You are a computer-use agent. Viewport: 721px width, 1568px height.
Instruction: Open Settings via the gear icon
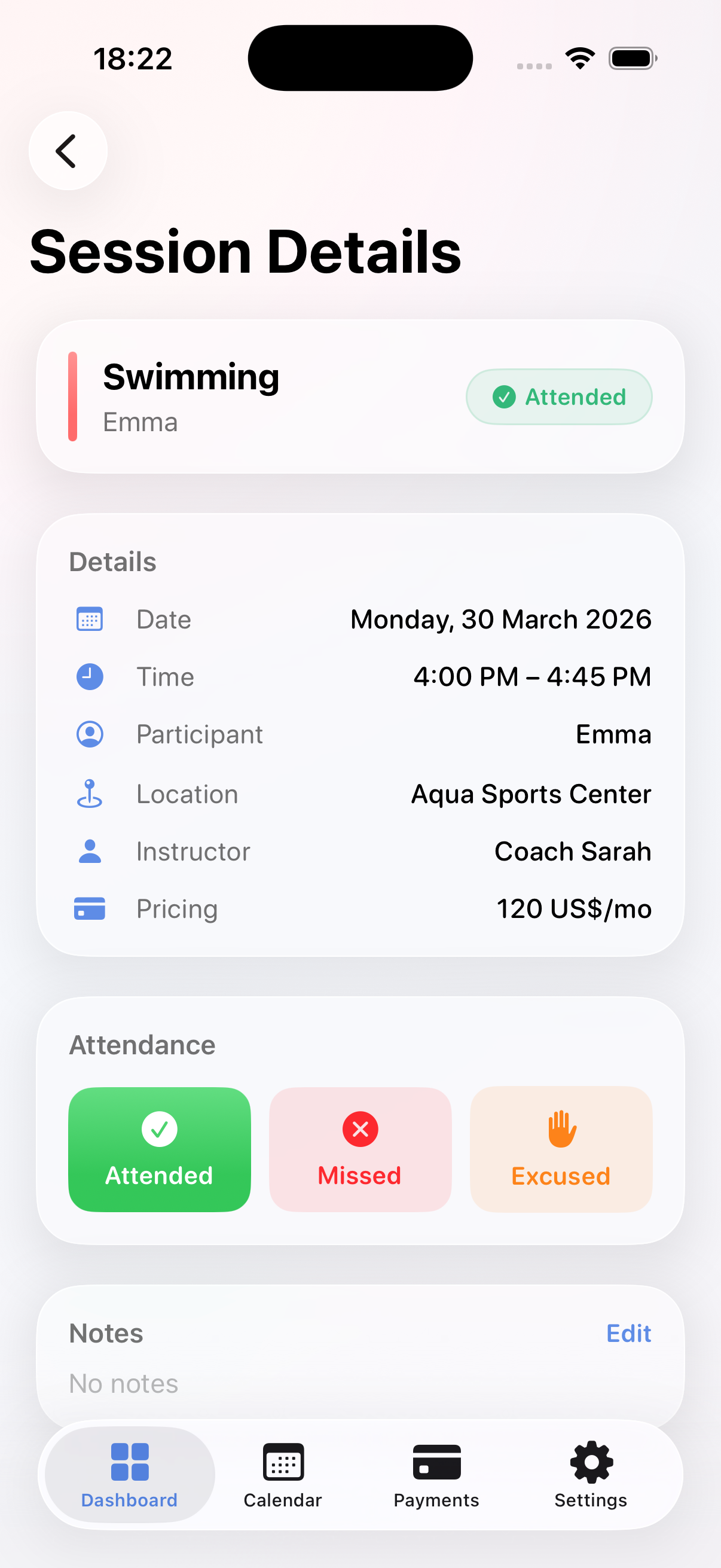pos(589,1461)
